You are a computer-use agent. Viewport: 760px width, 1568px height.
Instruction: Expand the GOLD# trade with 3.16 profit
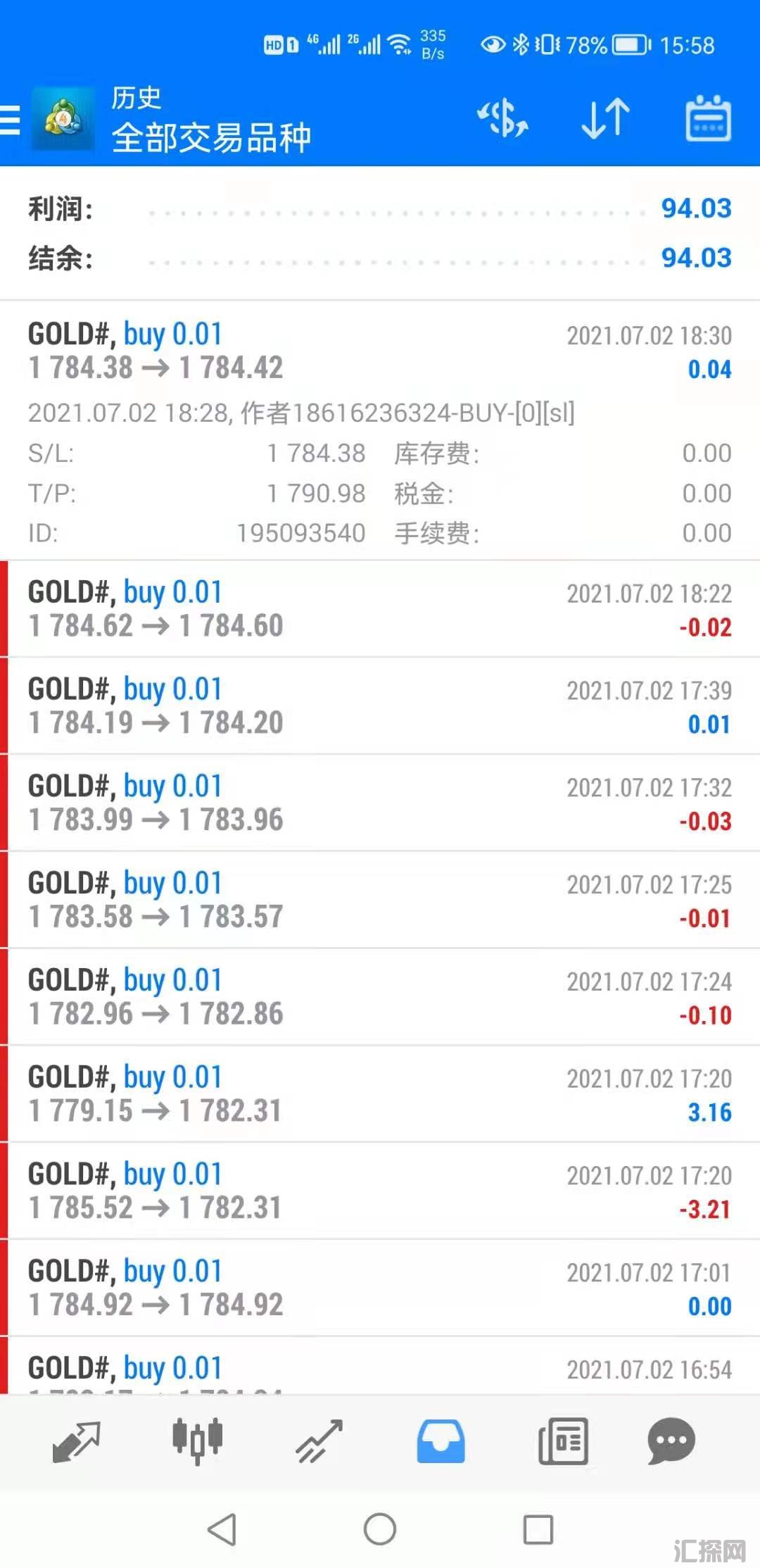pos(380,1095)
